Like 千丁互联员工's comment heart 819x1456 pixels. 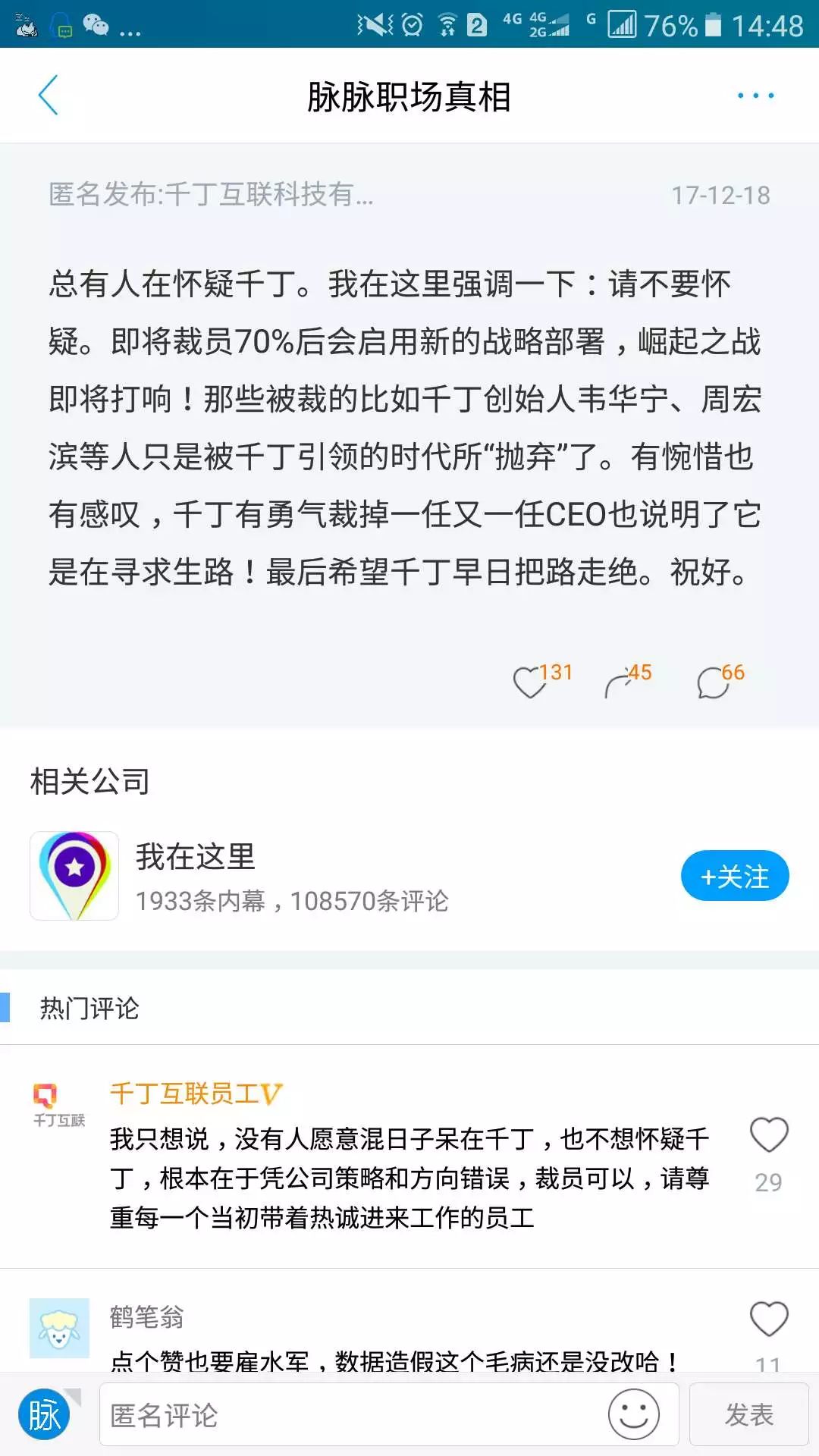click(768, 1135)
